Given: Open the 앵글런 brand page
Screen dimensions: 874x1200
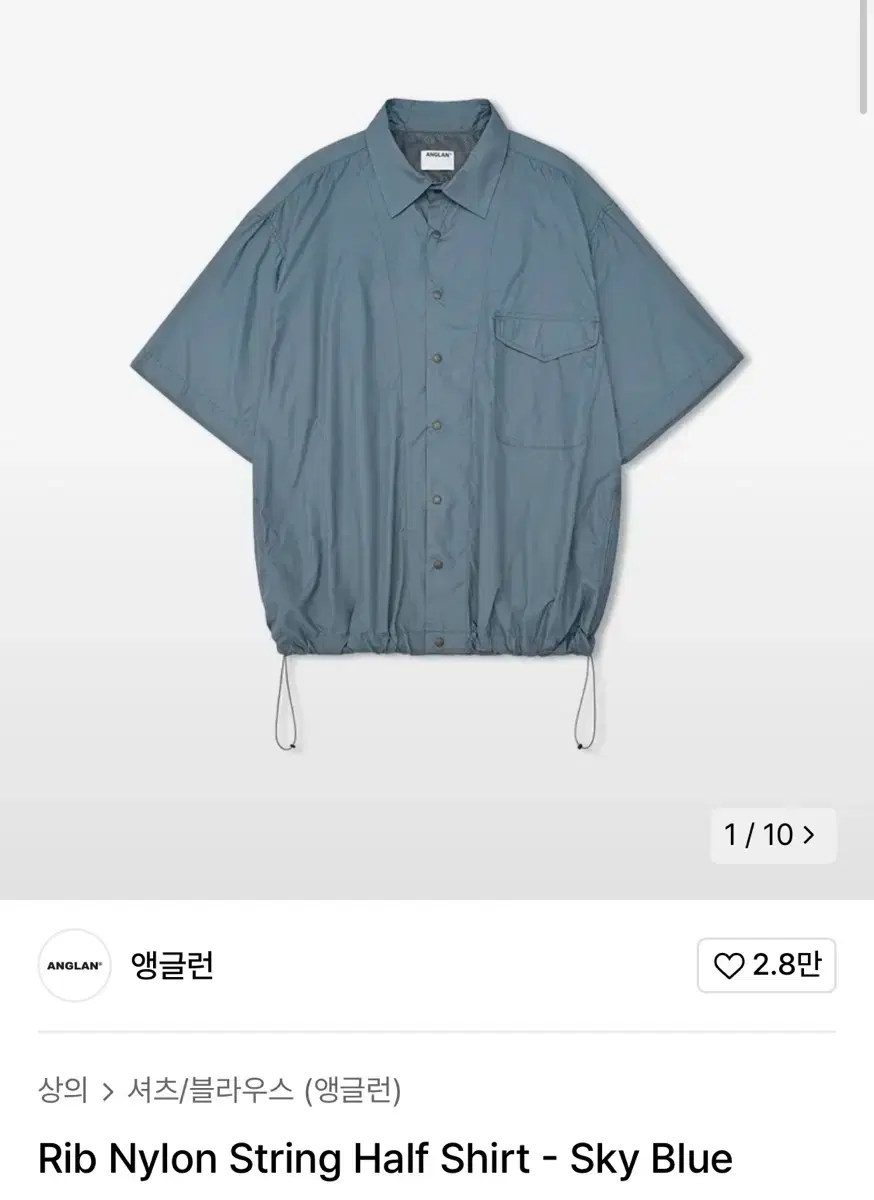Looking at the screenshot, I should [x=172, y=965].
